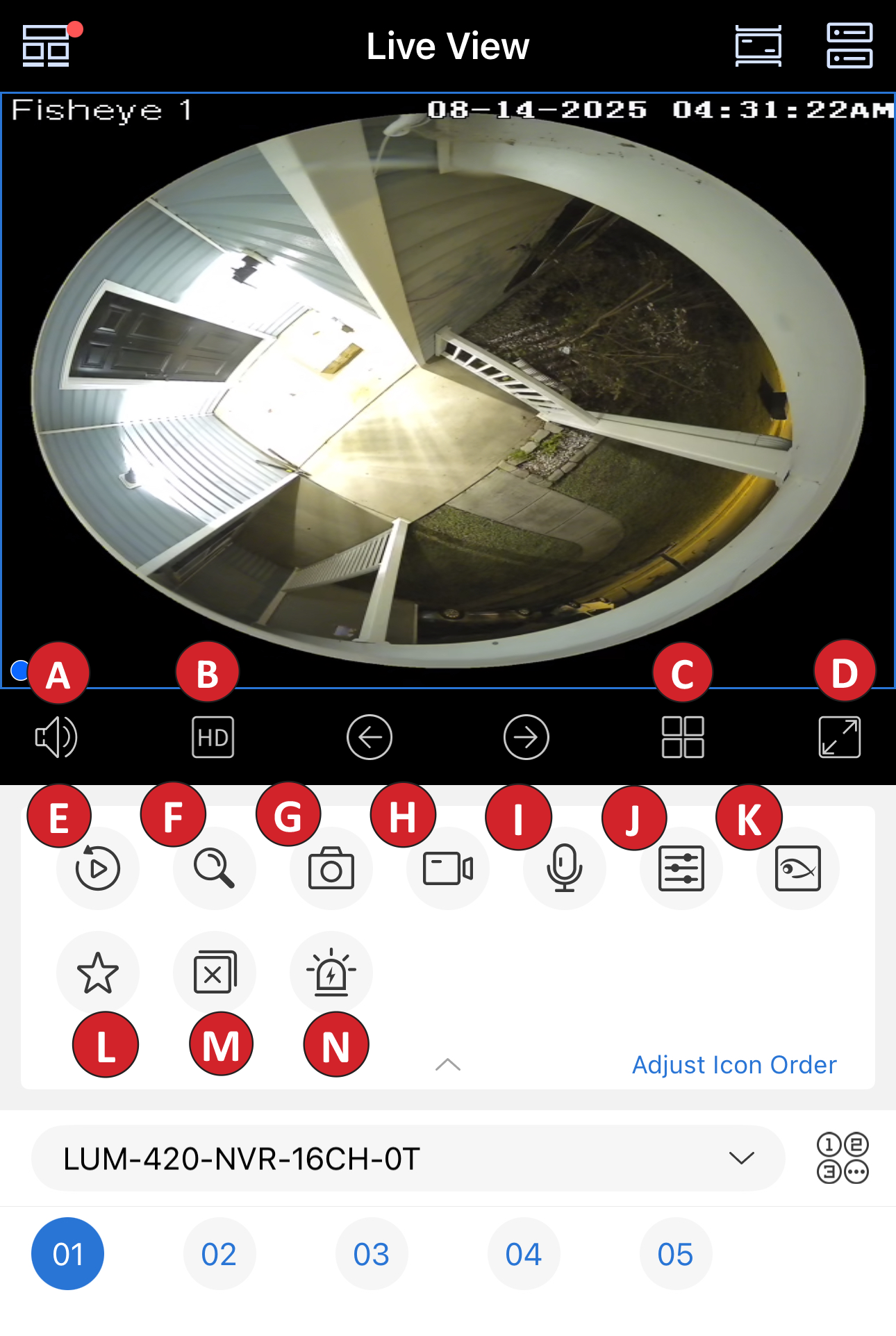The width and height of the screenshot is (896, 1336).
Task: Open playback for this camera
Action: [x=98, y=868]
